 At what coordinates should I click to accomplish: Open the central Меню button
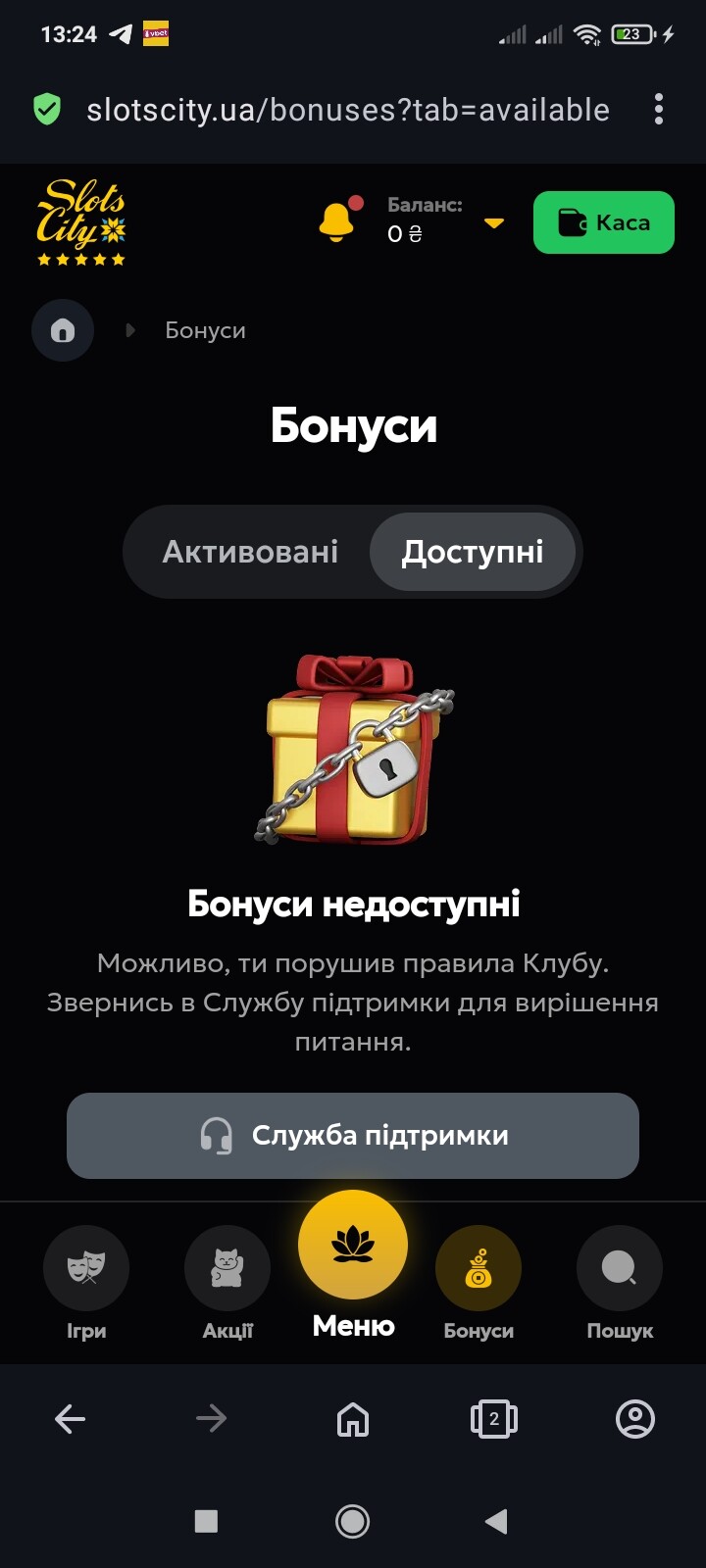[353, 1264]
